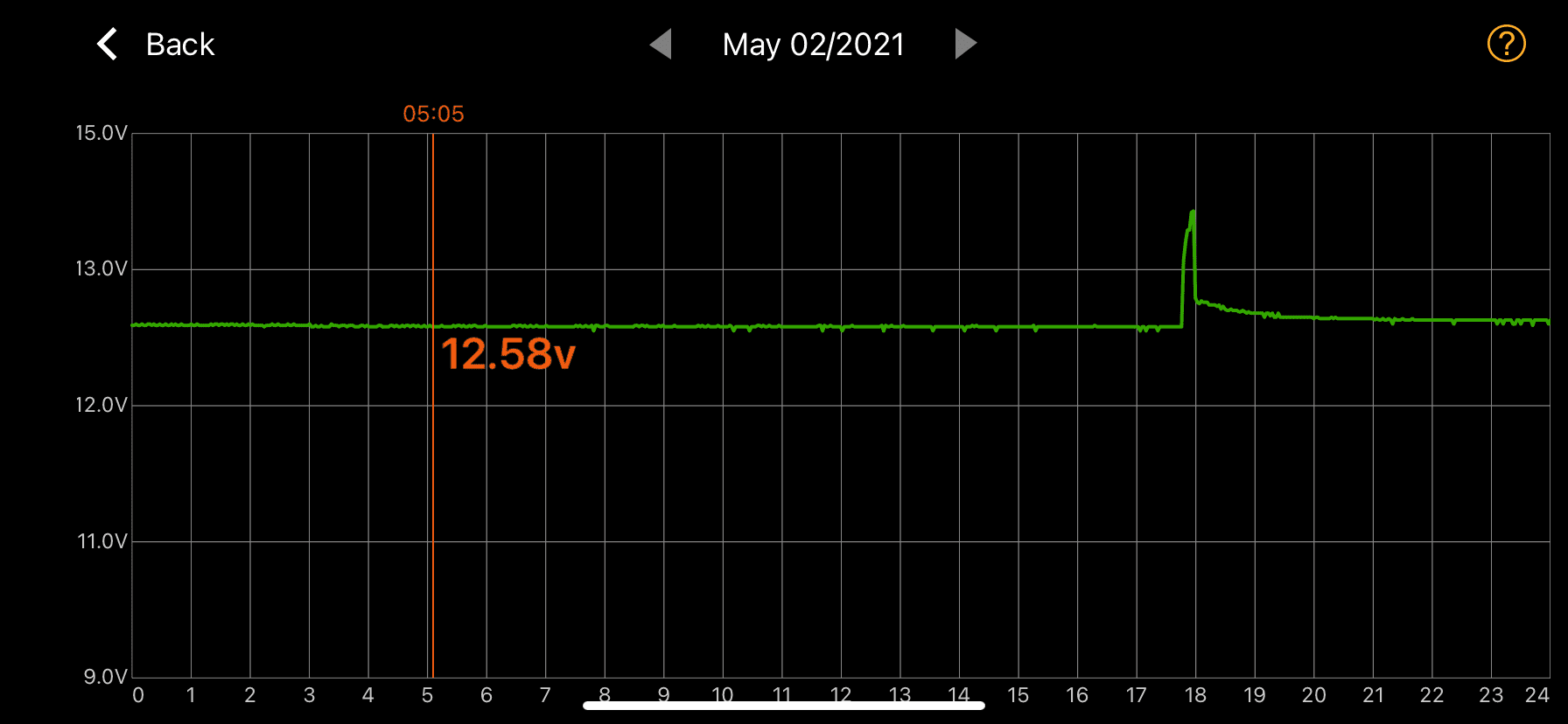Go back using the Back button
This screenshot has height=724, width=1568.
pos(156,44)
